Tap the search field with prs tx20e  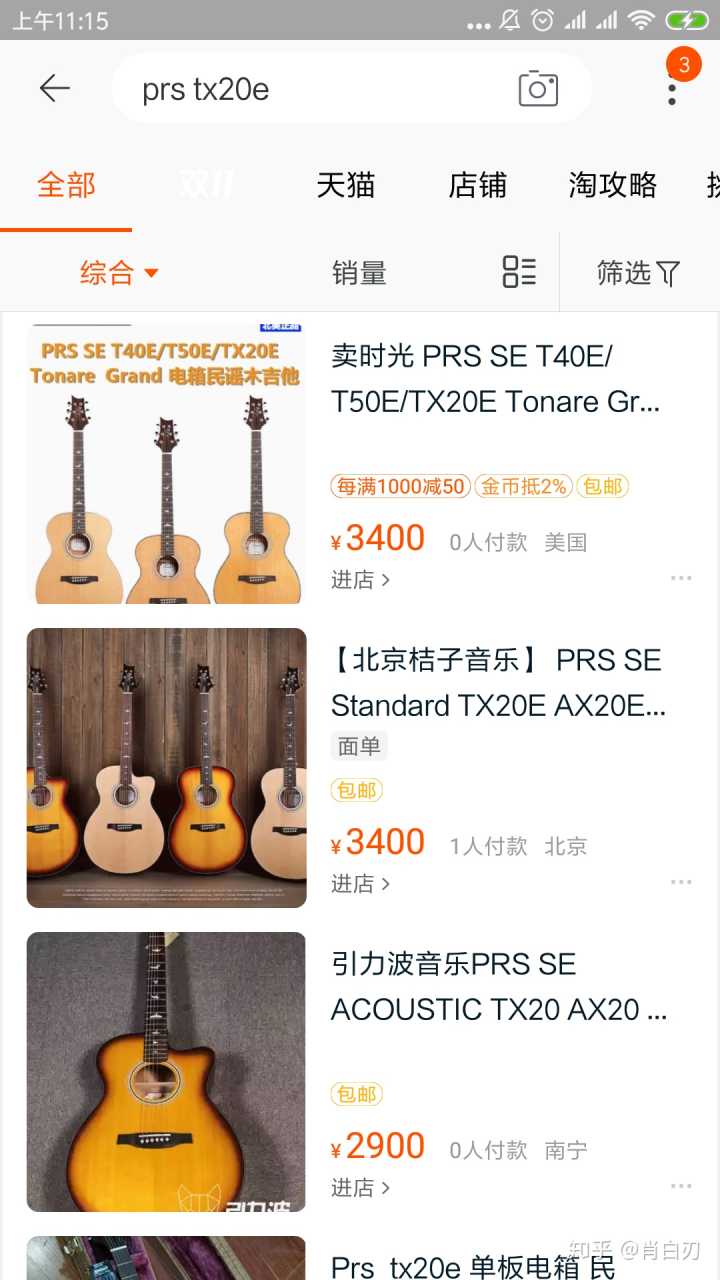click(x=310, y=89)
